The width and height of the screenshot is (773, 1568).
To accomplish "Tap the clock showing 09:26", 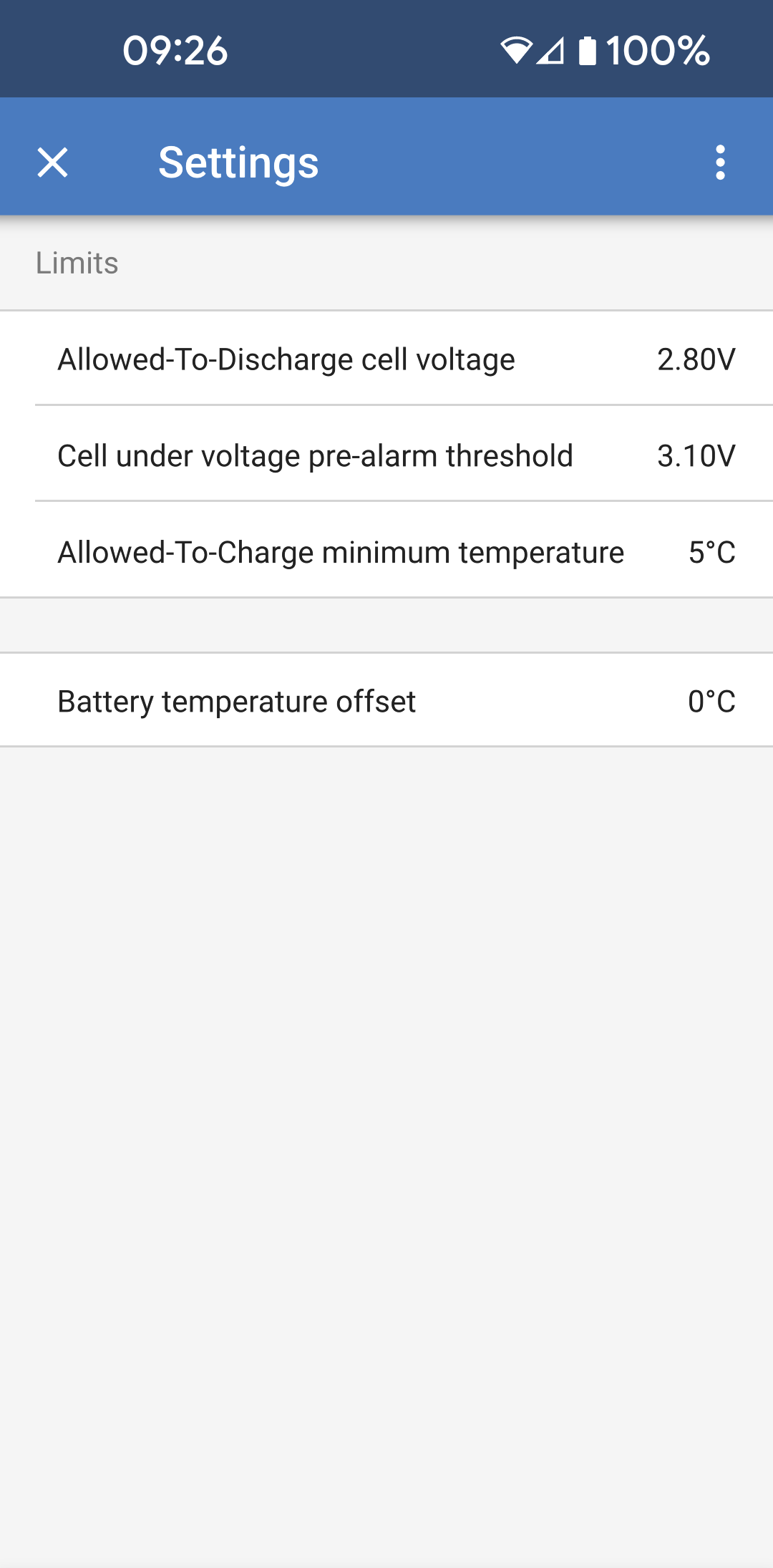I will [x=175, y=49].
